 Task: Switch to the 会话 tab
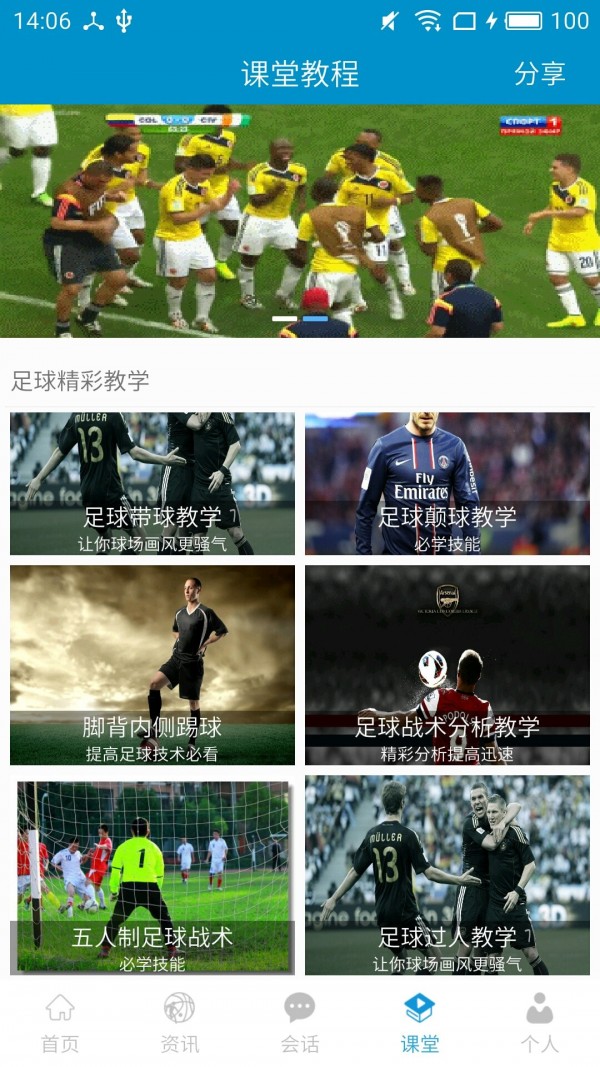click(300, 1023)
